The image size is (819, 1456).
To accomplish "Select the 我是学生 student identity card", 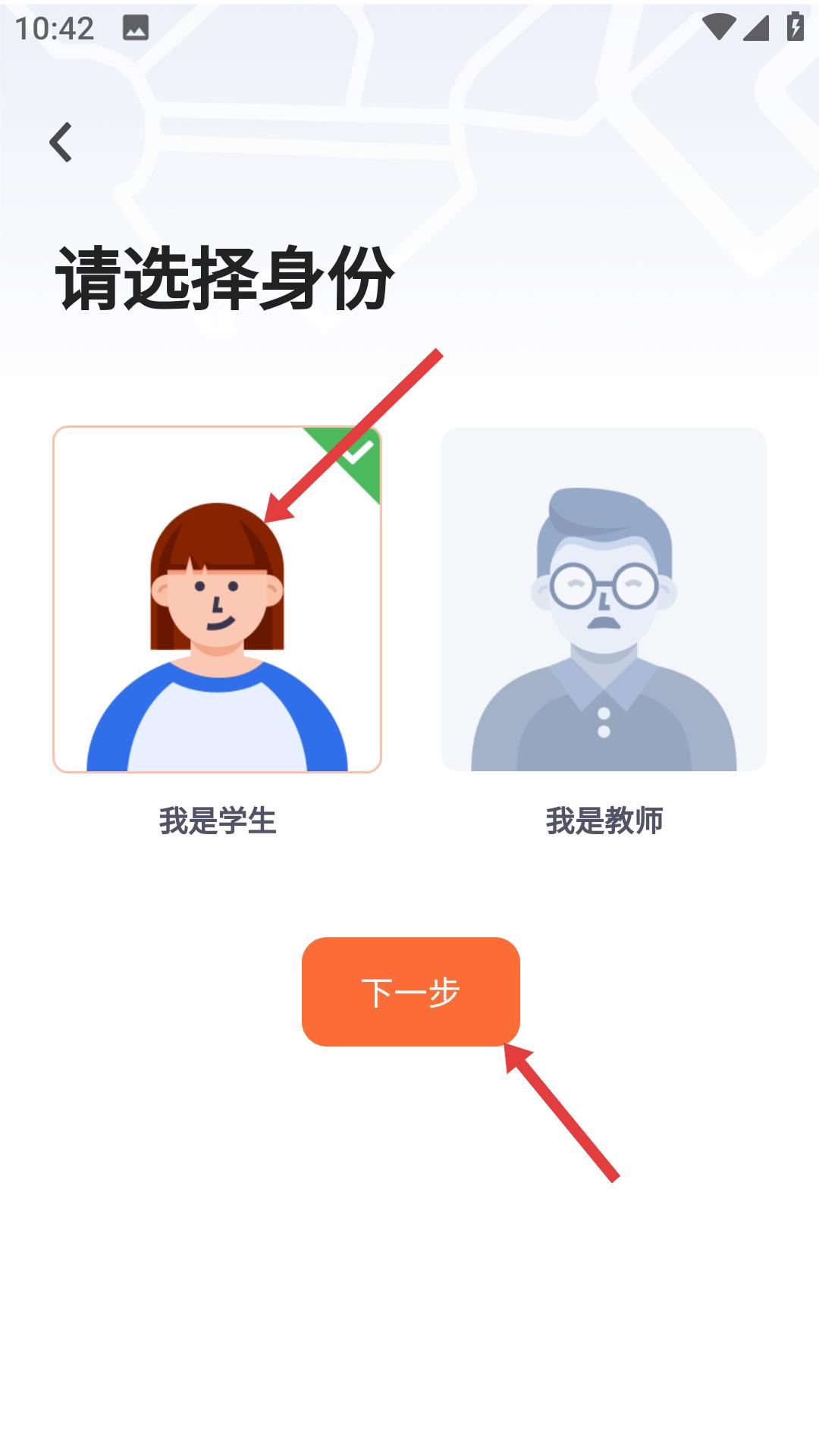I will pos(217,599).
